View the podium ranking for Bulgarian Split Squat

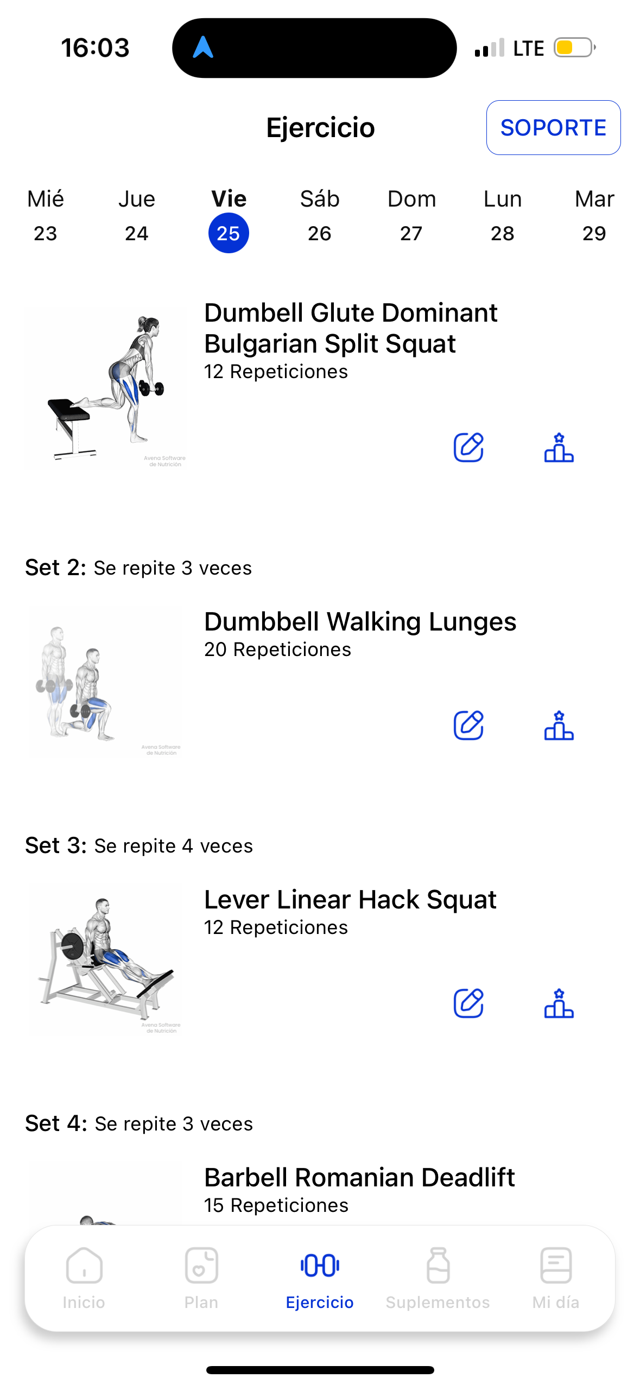pyautogui.click(x=559, y=447)
